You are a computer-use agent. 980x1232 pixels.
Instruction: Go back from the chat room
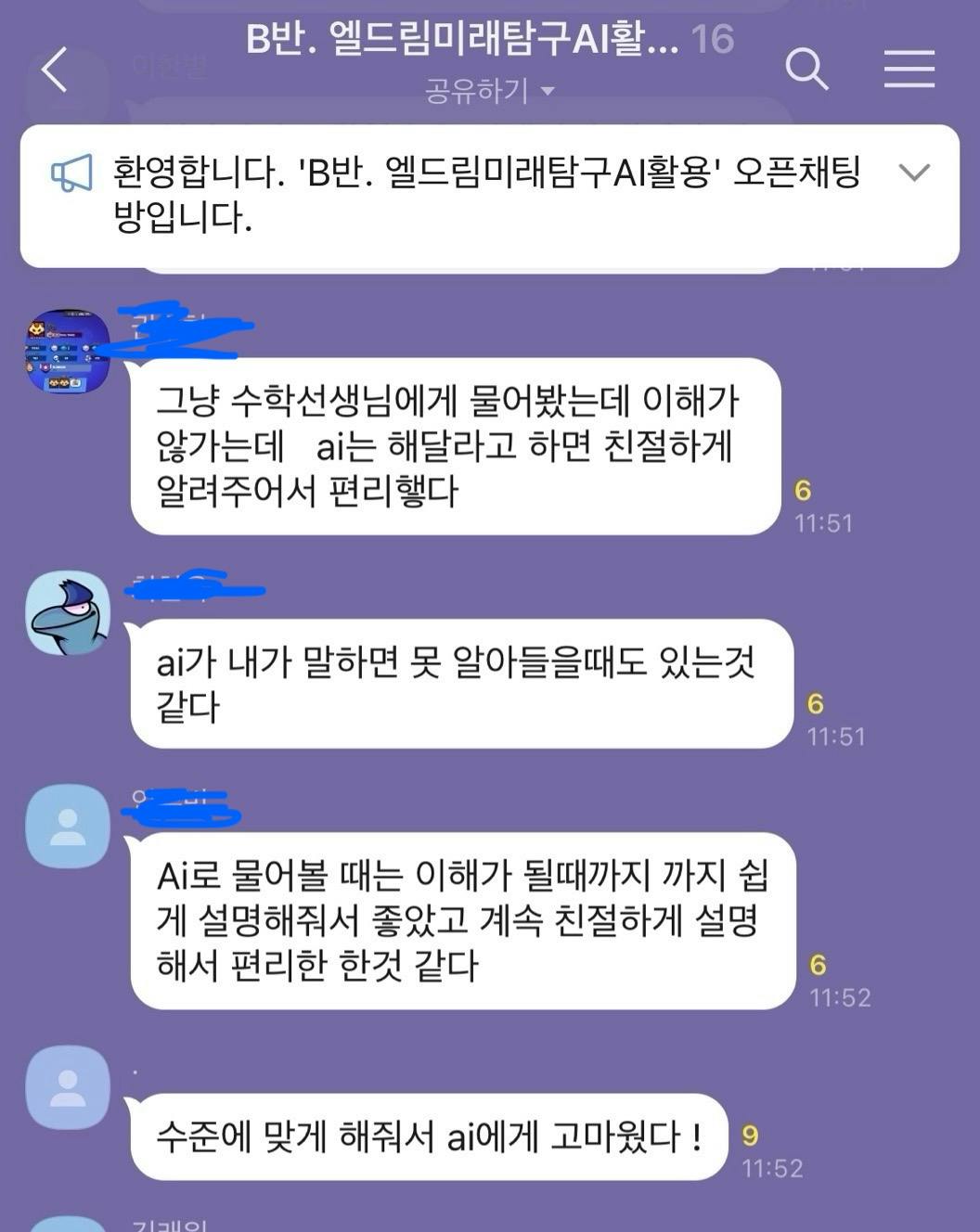point(55,70)
